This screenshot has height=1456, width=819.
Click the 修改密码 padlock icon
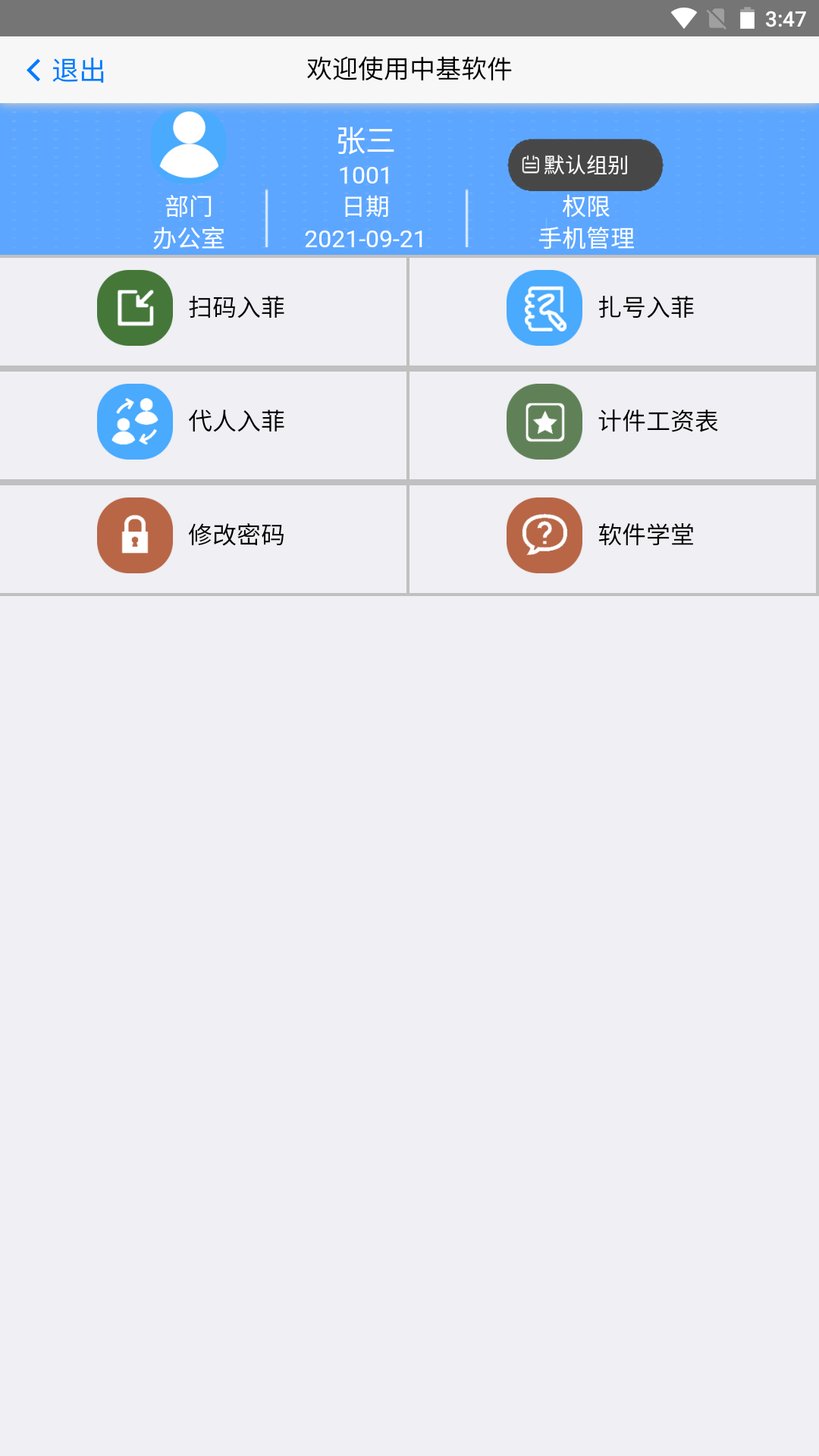pyautogui.click(x=135, y=535)
